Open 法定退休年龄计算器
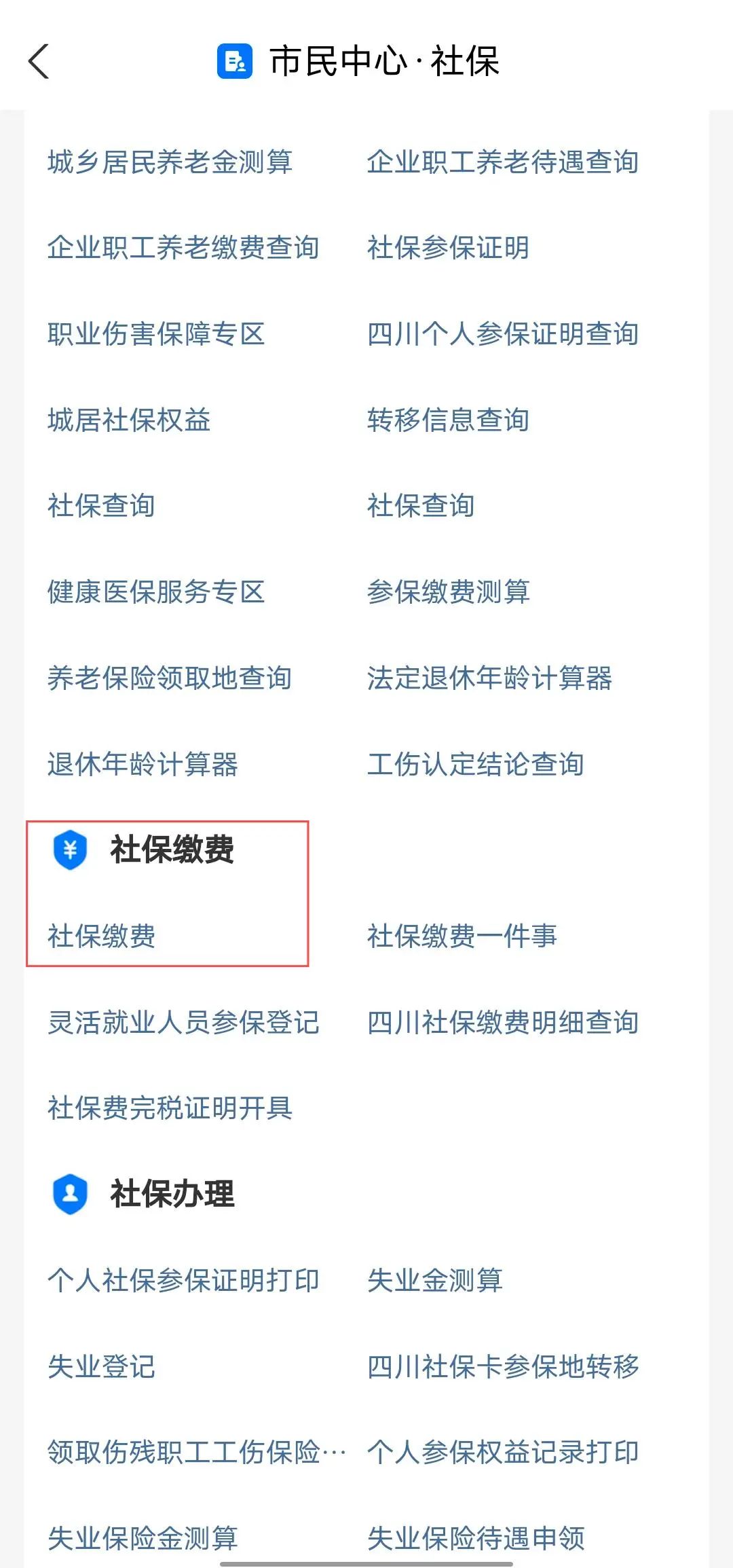Screen dimensions: 733x1568 click(489, 678)
